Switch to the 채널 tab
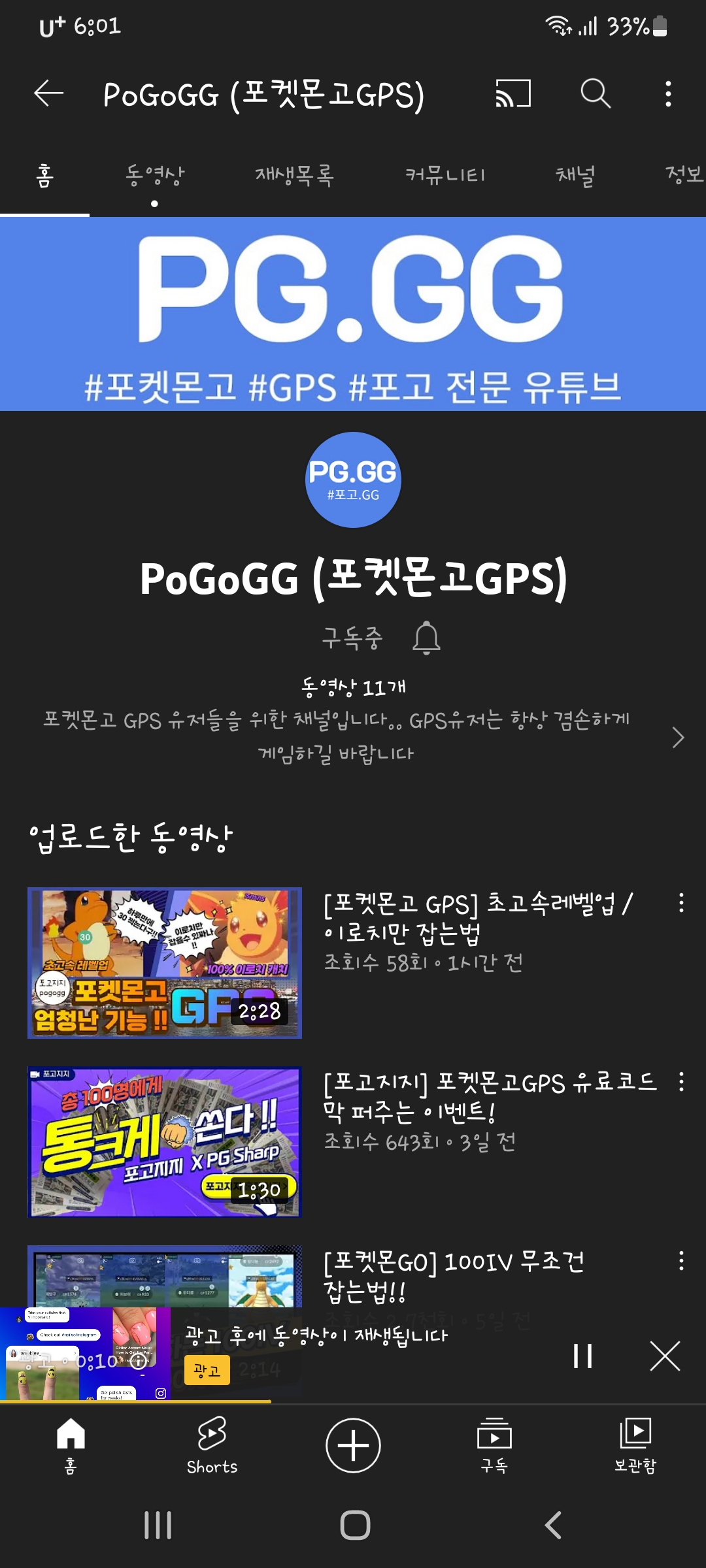The image size is (706, 1568). pyautogui.click(x=575, y=175)
